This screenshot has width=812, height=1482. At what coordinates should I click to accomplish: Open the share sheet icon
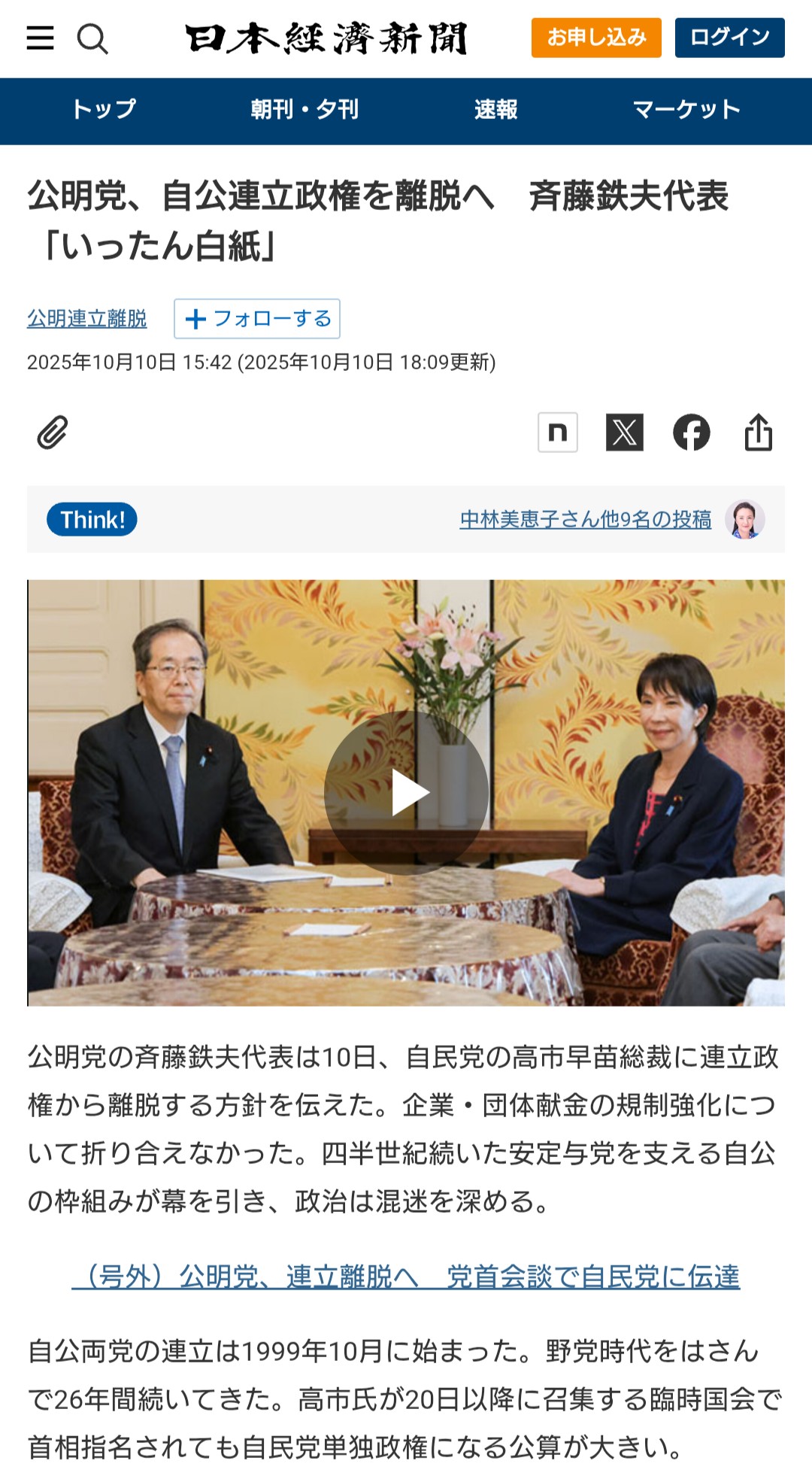pyautogui.click(x=759, y=433)
